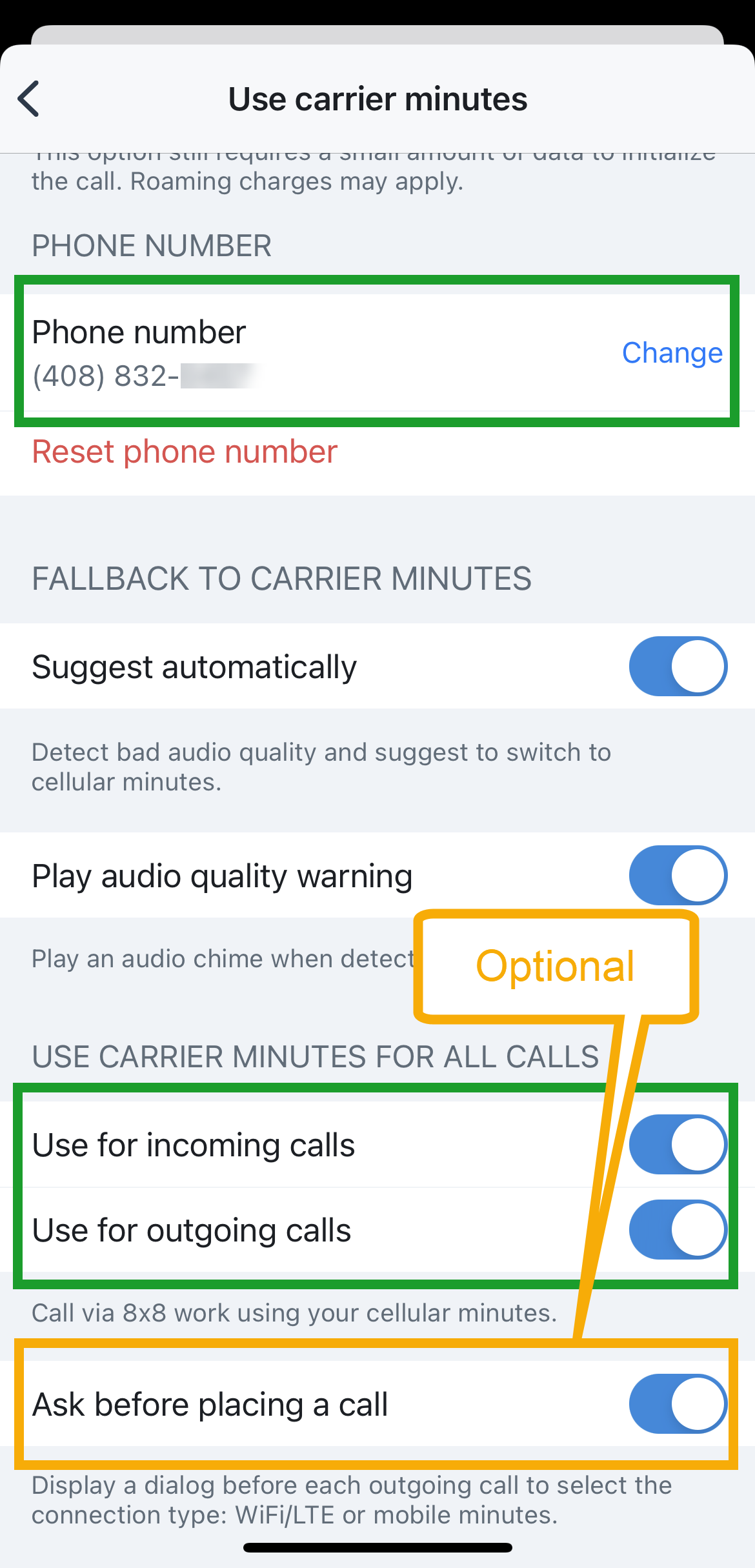The image size is (755, 1568).
Task: Reset phone number
Action: click(x=185, y=452)
